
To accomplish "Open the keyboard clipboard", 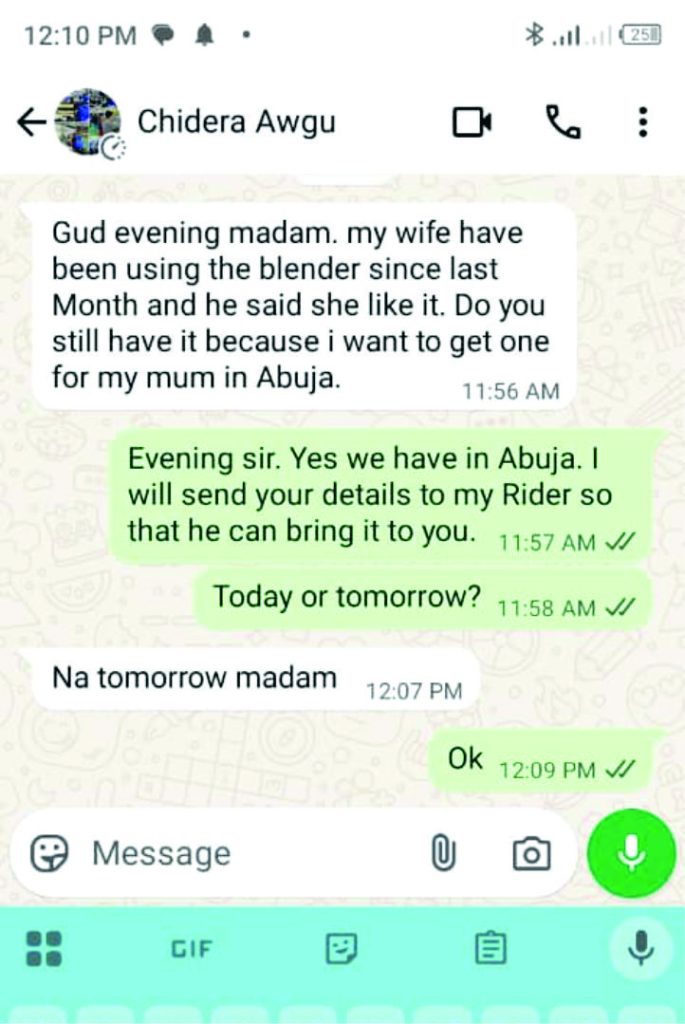I will [490, 948].
